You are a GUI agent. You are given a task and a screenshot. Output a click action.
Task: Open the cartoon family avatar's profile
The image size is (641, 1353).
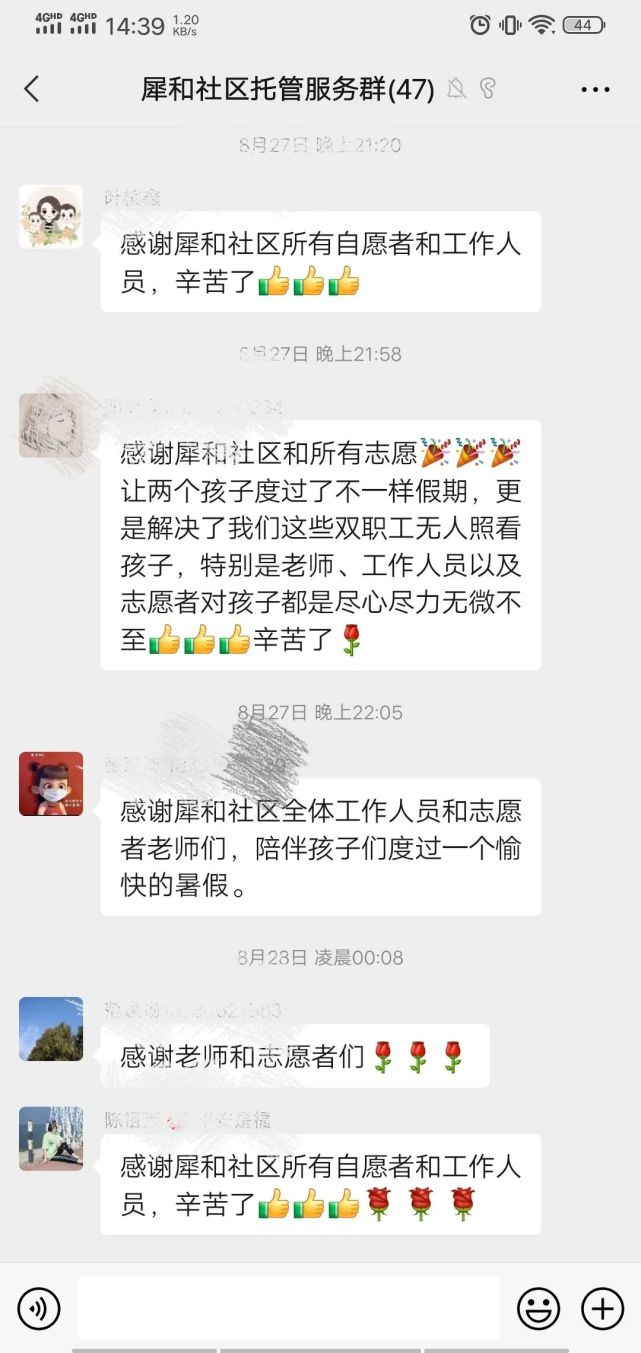pyautogui.click(x=51, y=216)
